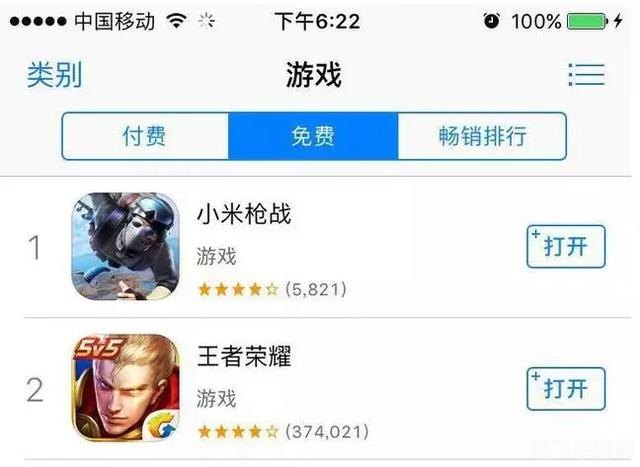Open the 小米枪战 app details
640x467 pixels.
[x=244, y=213]
